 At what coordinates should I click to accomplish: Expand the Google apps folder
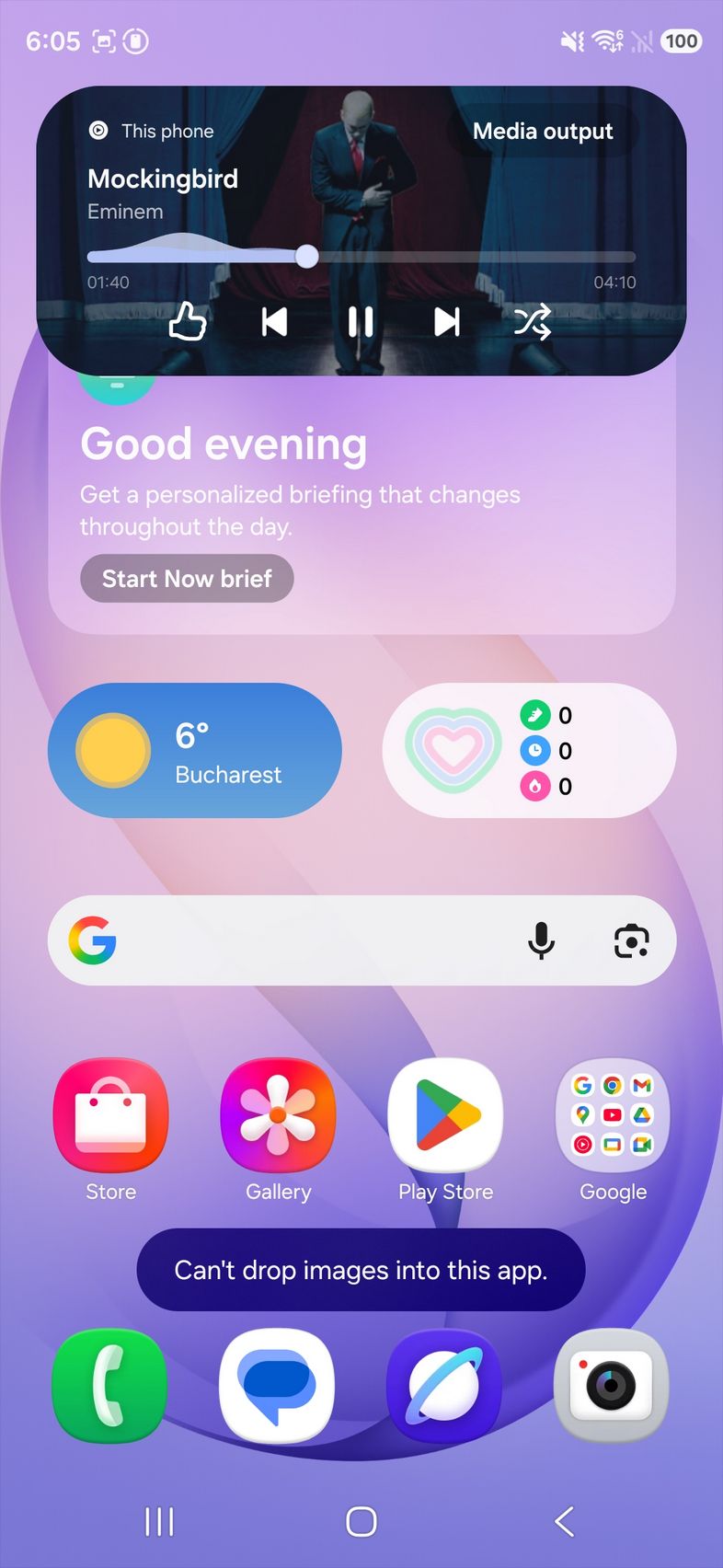(613, 1115)
